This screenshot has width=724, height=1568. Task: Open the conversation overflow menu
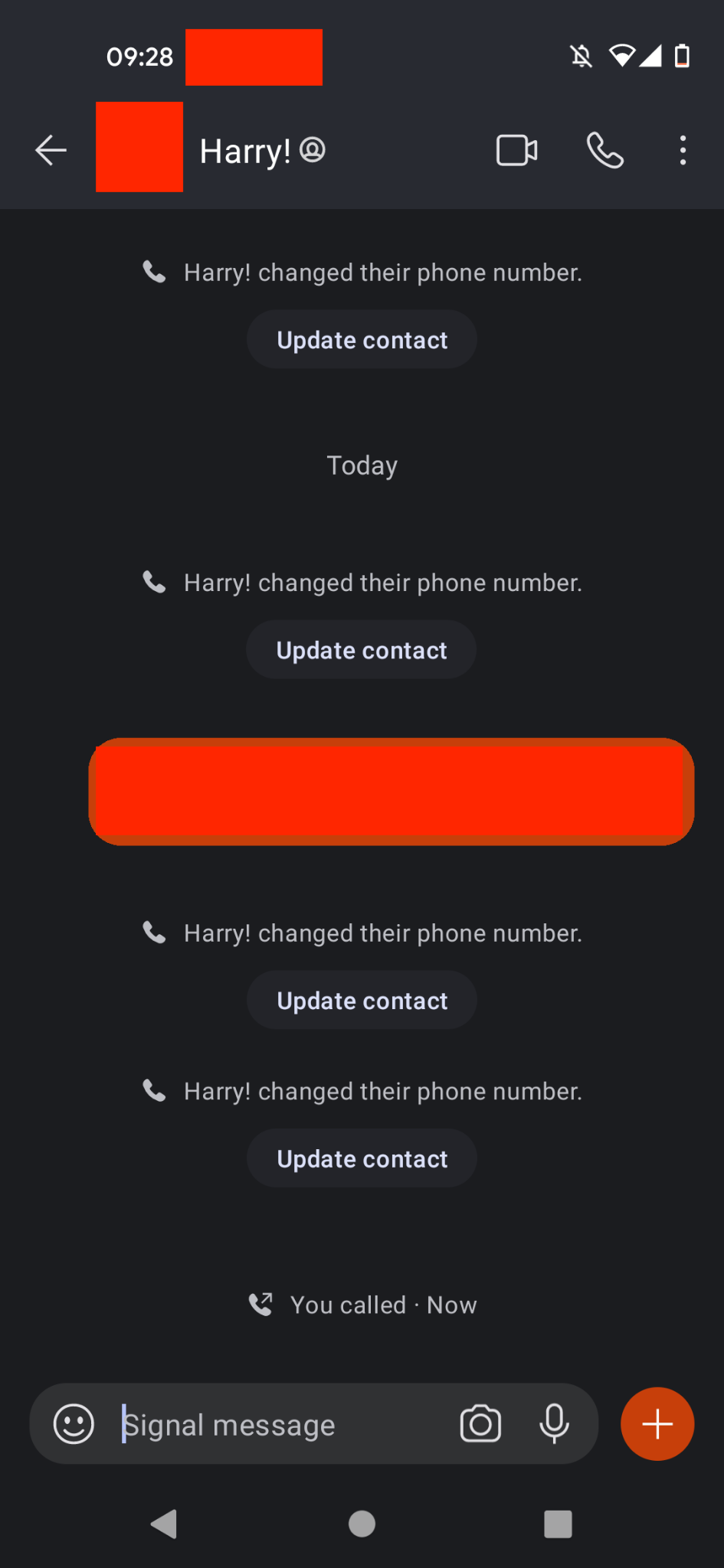coord(682,150)
